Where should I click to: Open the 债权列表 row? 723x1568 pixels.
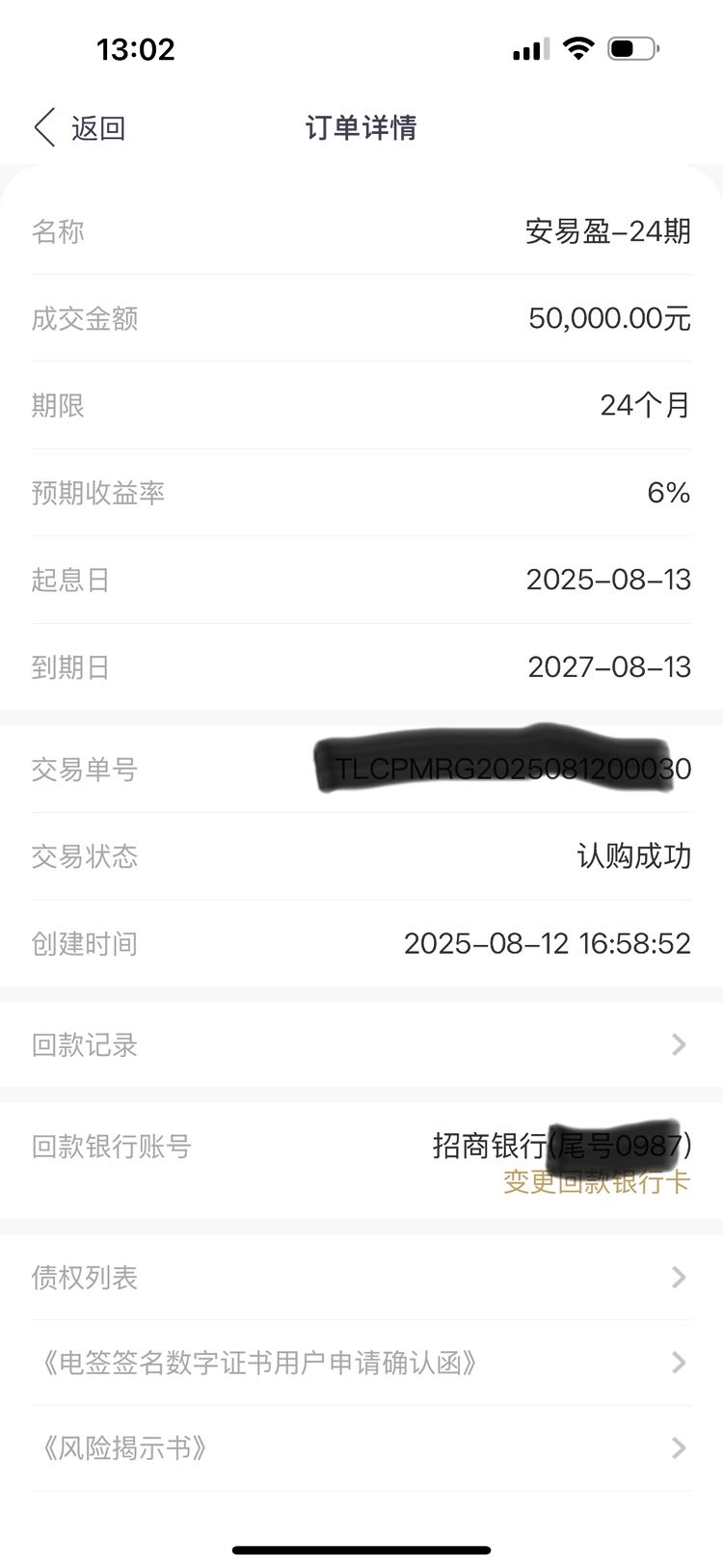(x=361, y=1277)
